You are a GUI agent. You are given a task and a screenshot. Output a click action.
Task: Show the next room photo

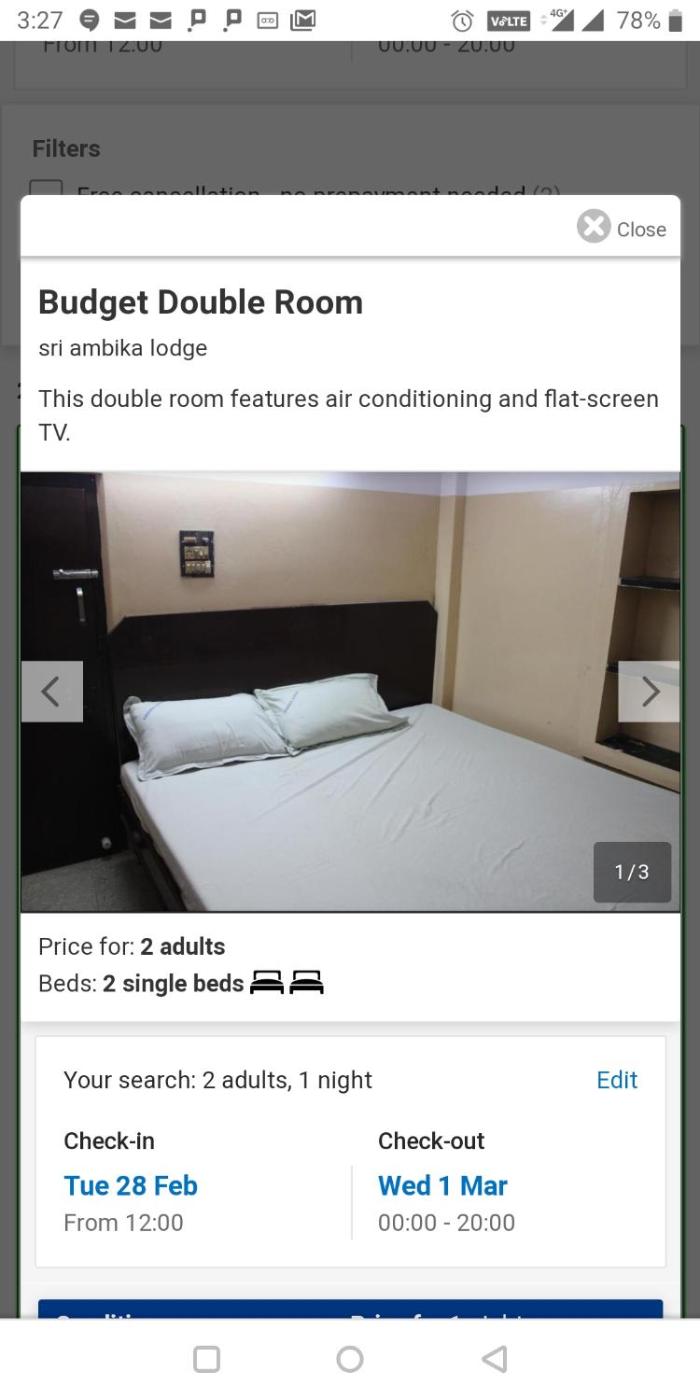point(649,691)
